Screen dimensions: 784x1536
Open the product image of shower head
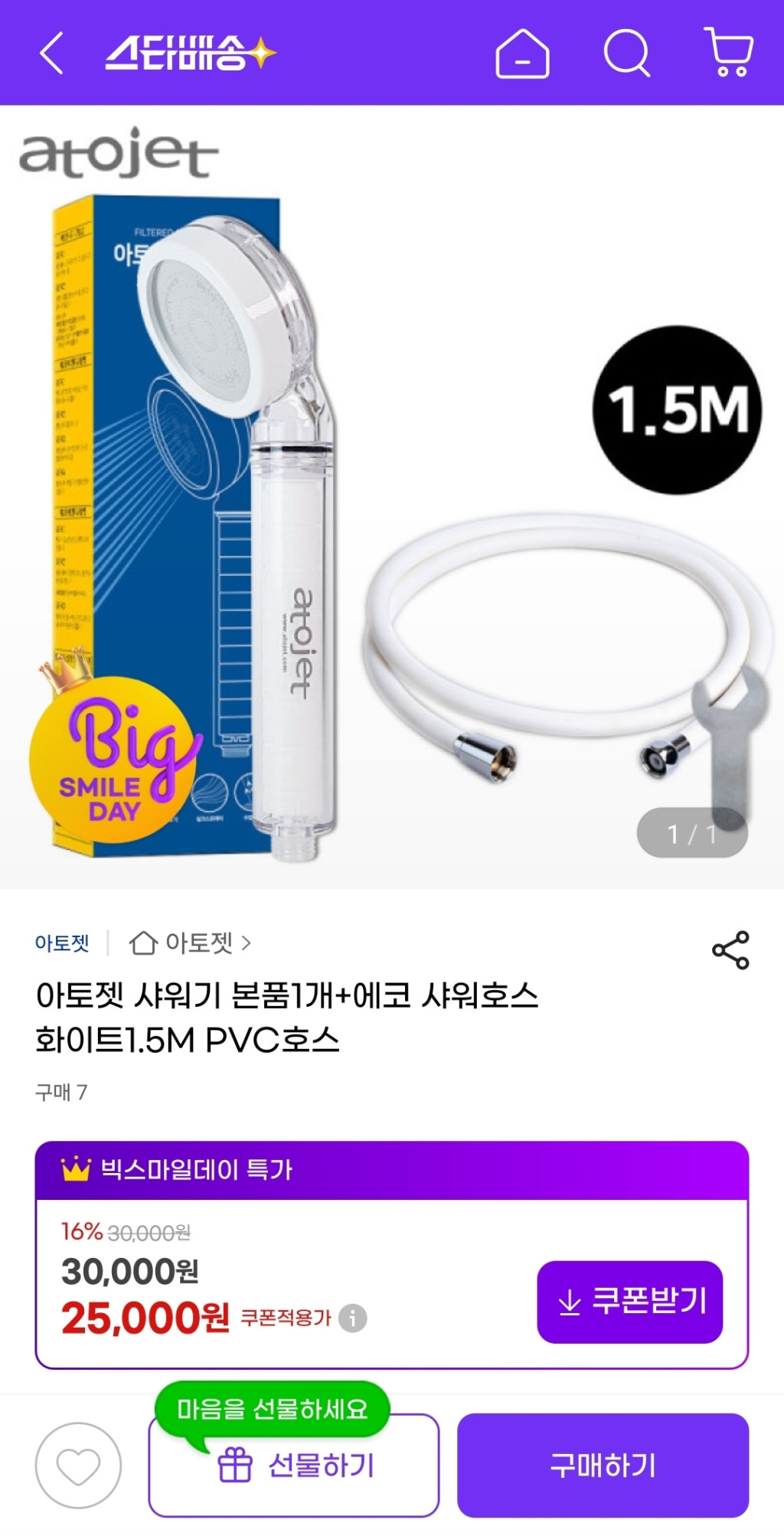click(x=392, y=498)
